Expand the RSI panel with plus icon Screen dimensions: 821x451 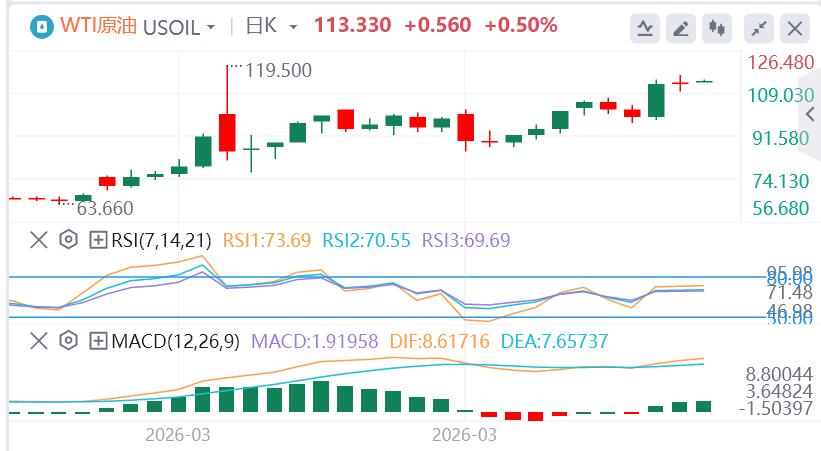pyautogui.click(x=98, y=239)
